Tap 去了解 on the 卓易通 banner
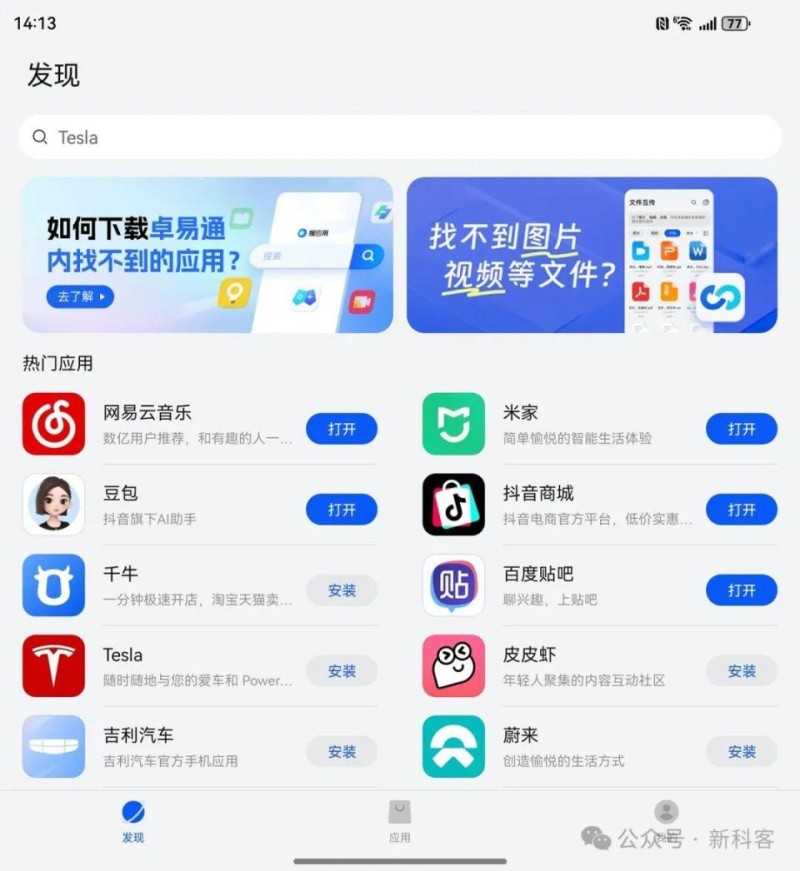The height and width of the screenshot is (871, 800). (80, 297)
